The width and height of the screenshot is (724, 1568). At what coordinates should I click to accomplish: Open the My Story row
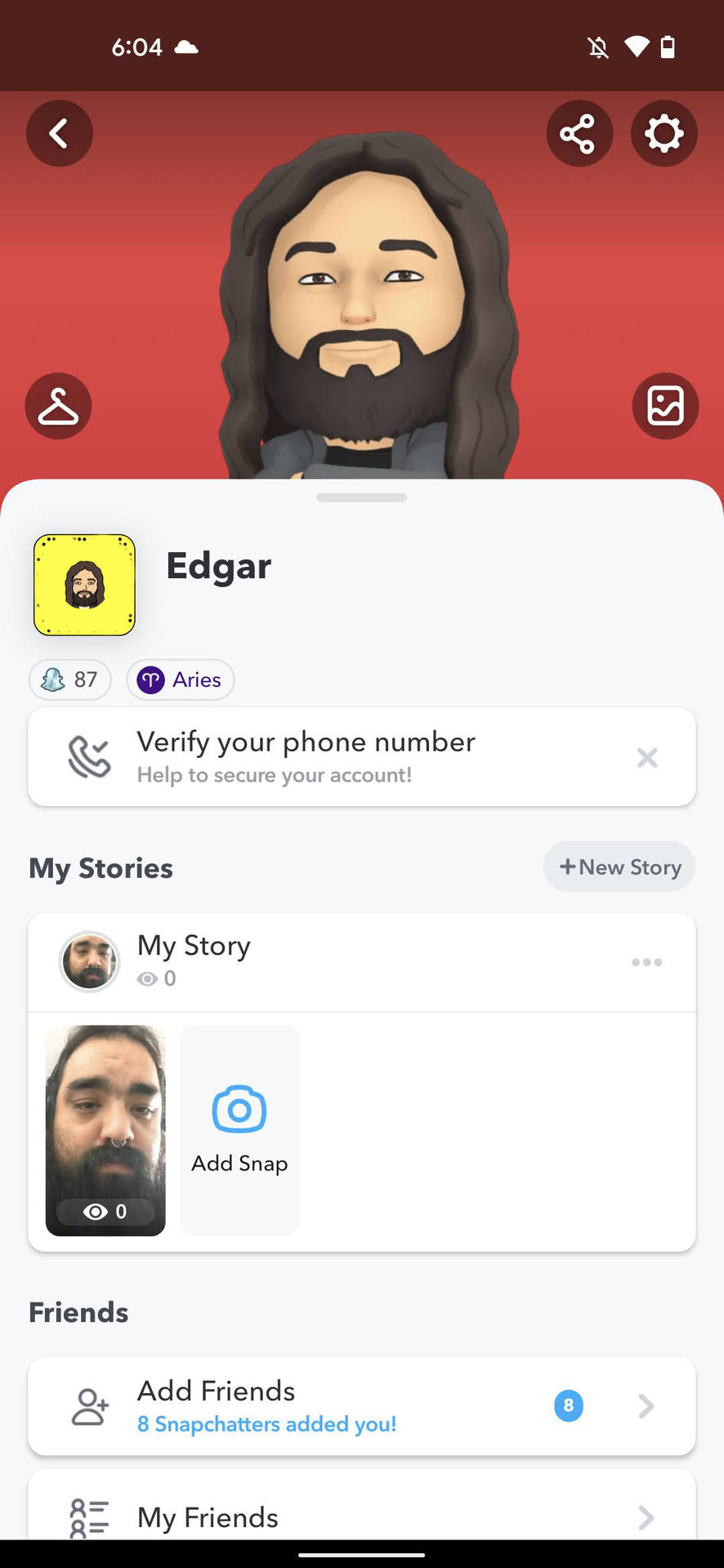click(327, 961)
